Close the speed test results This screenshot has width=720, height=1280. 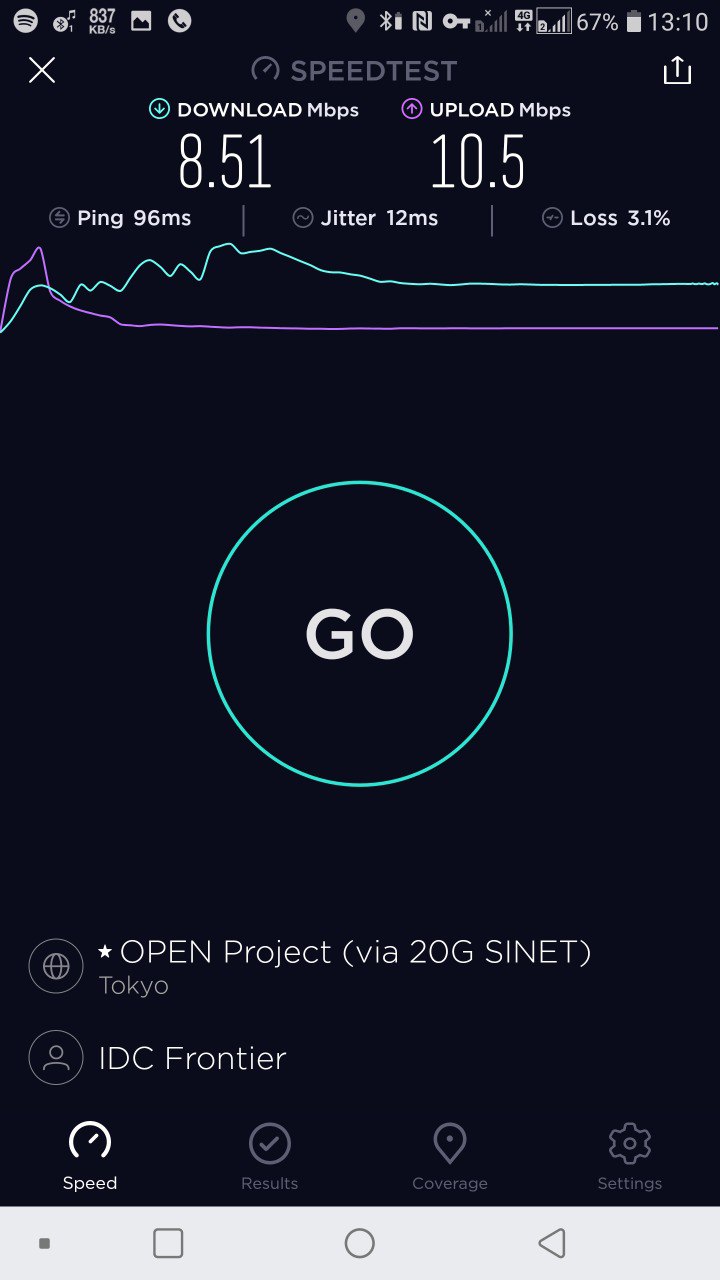tap(42, 70)
